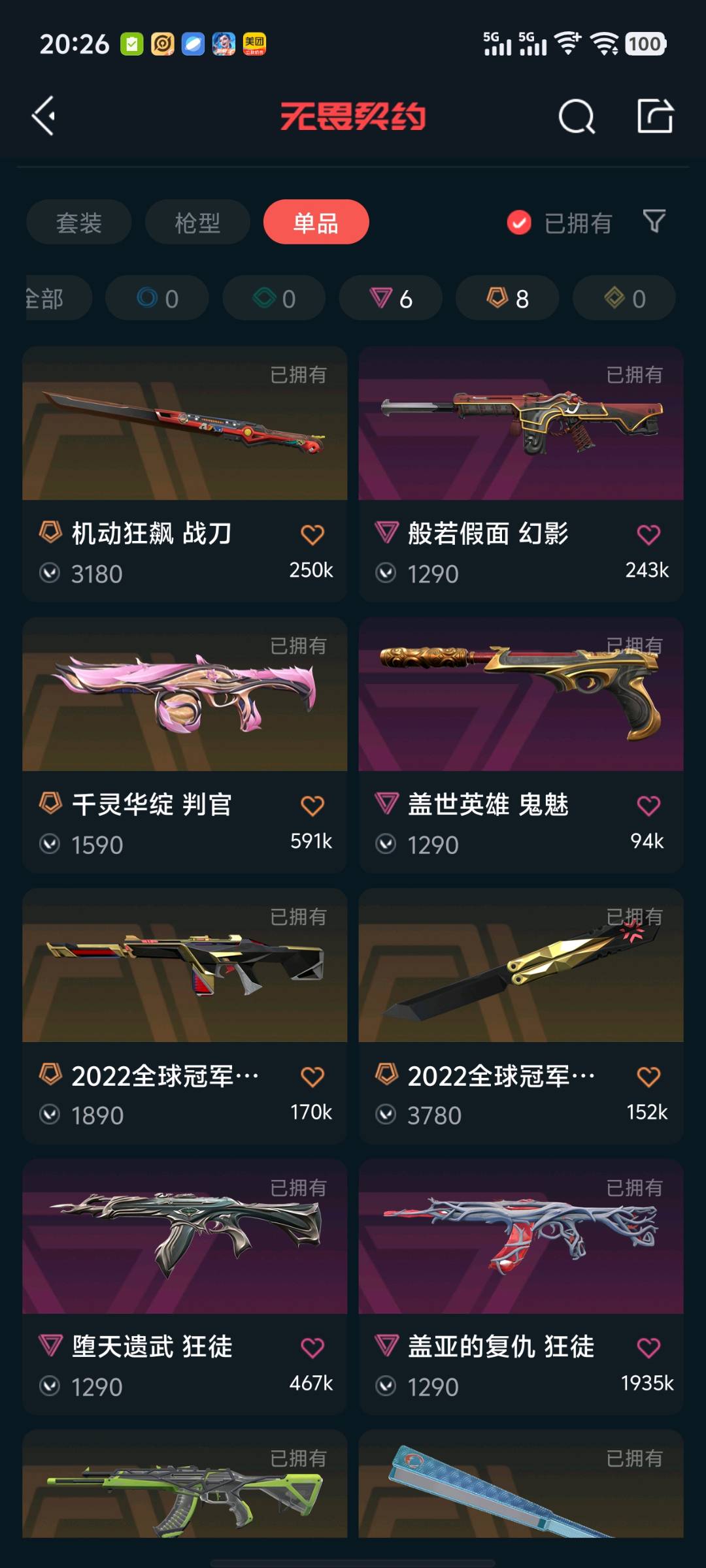
Task: Go back using the top-left arrow
Action: 44,116
